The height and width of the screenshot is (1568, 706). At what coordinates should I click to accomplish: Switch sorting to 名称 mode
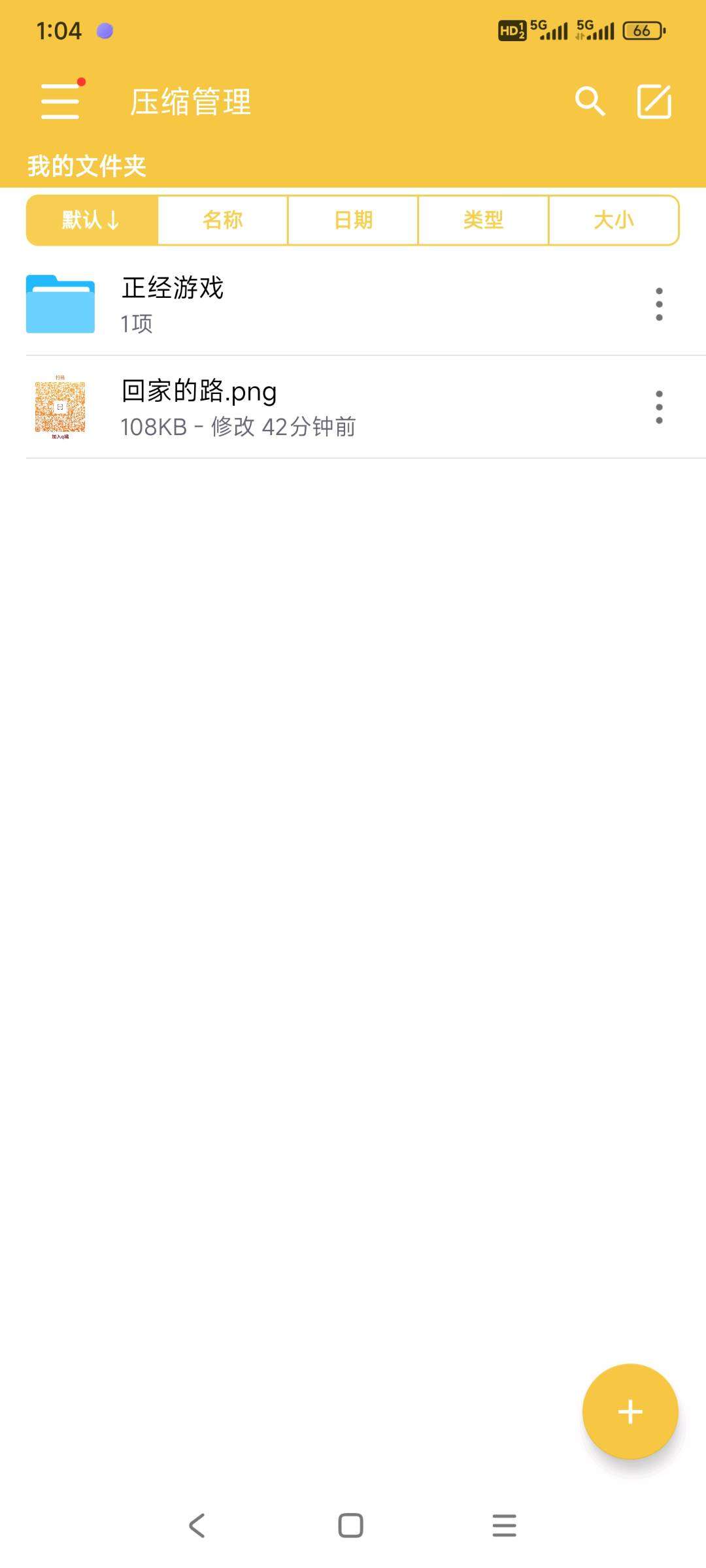click(x=222, y=220)
